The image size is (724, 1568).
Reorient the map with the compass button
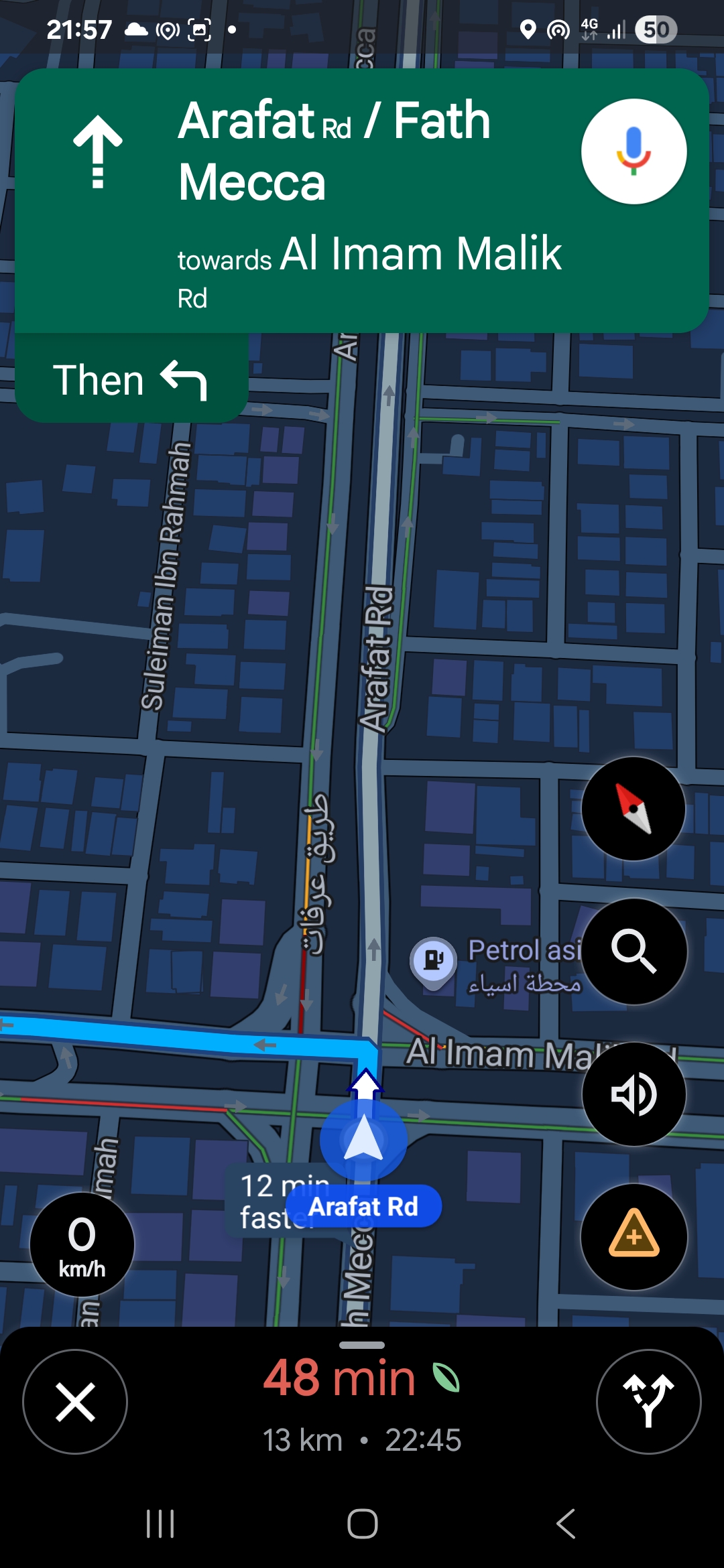[x=633, y=809]
